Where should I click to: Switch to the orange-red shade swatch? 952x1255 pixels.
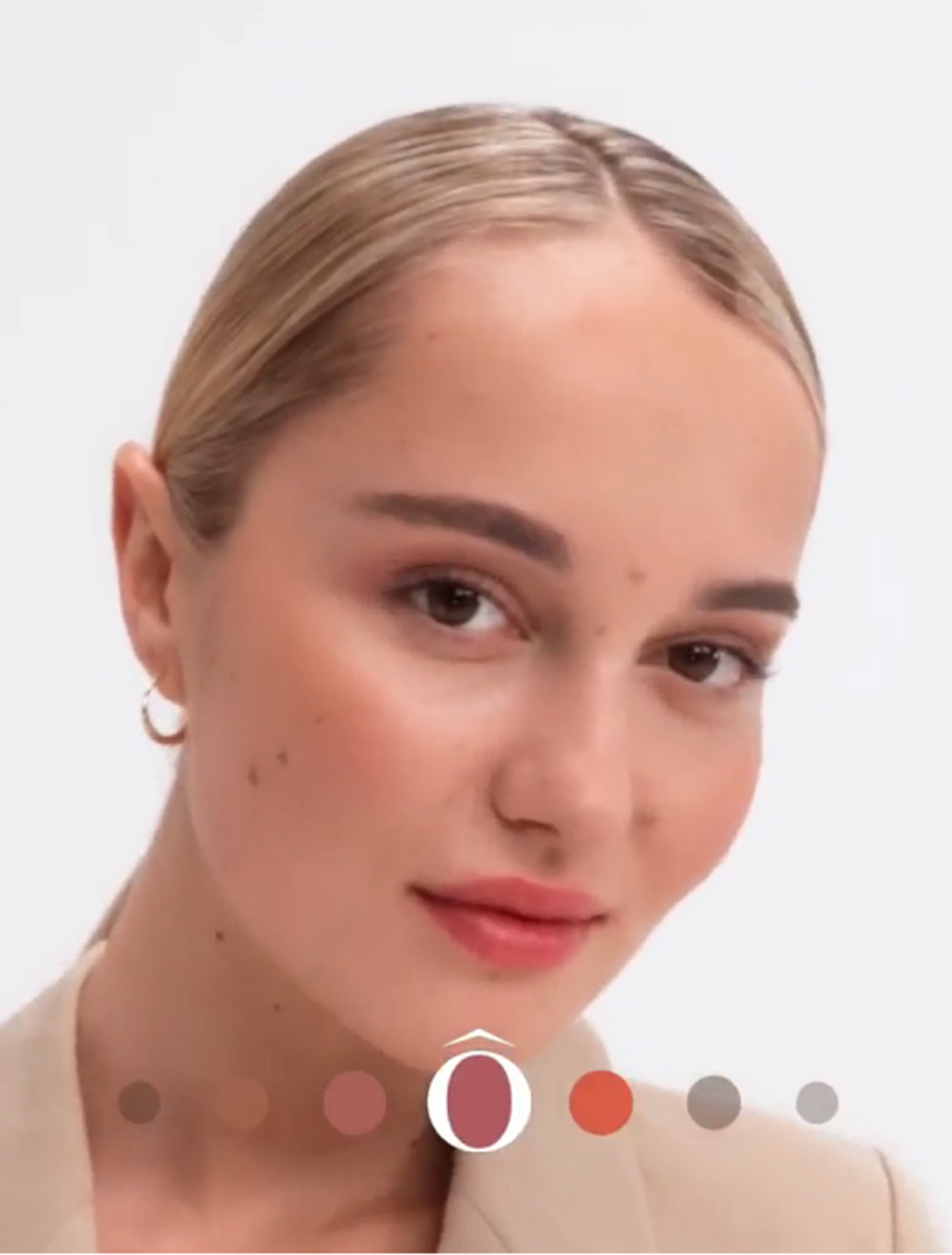point(601,1103)
